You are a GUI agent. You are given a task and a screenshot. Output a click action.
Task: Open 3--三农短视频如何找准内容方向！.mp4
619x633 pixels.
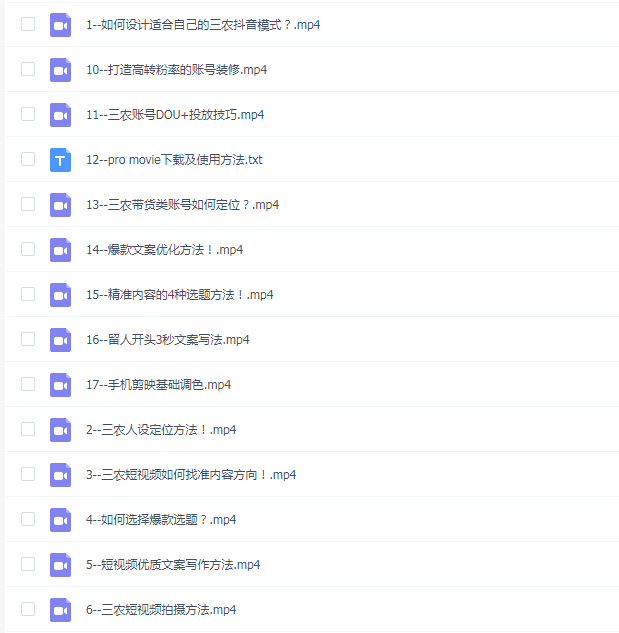191,474
